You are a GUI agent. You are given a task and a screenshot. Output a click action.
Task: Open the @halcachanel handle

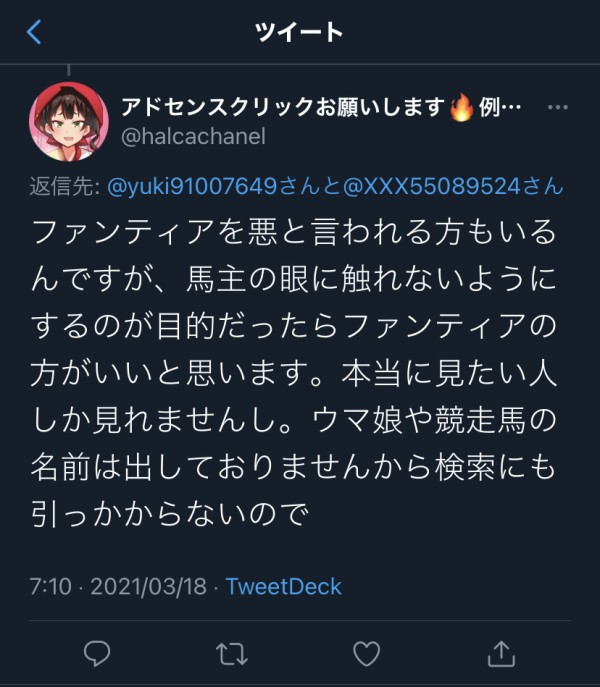(x=193, y=138)
